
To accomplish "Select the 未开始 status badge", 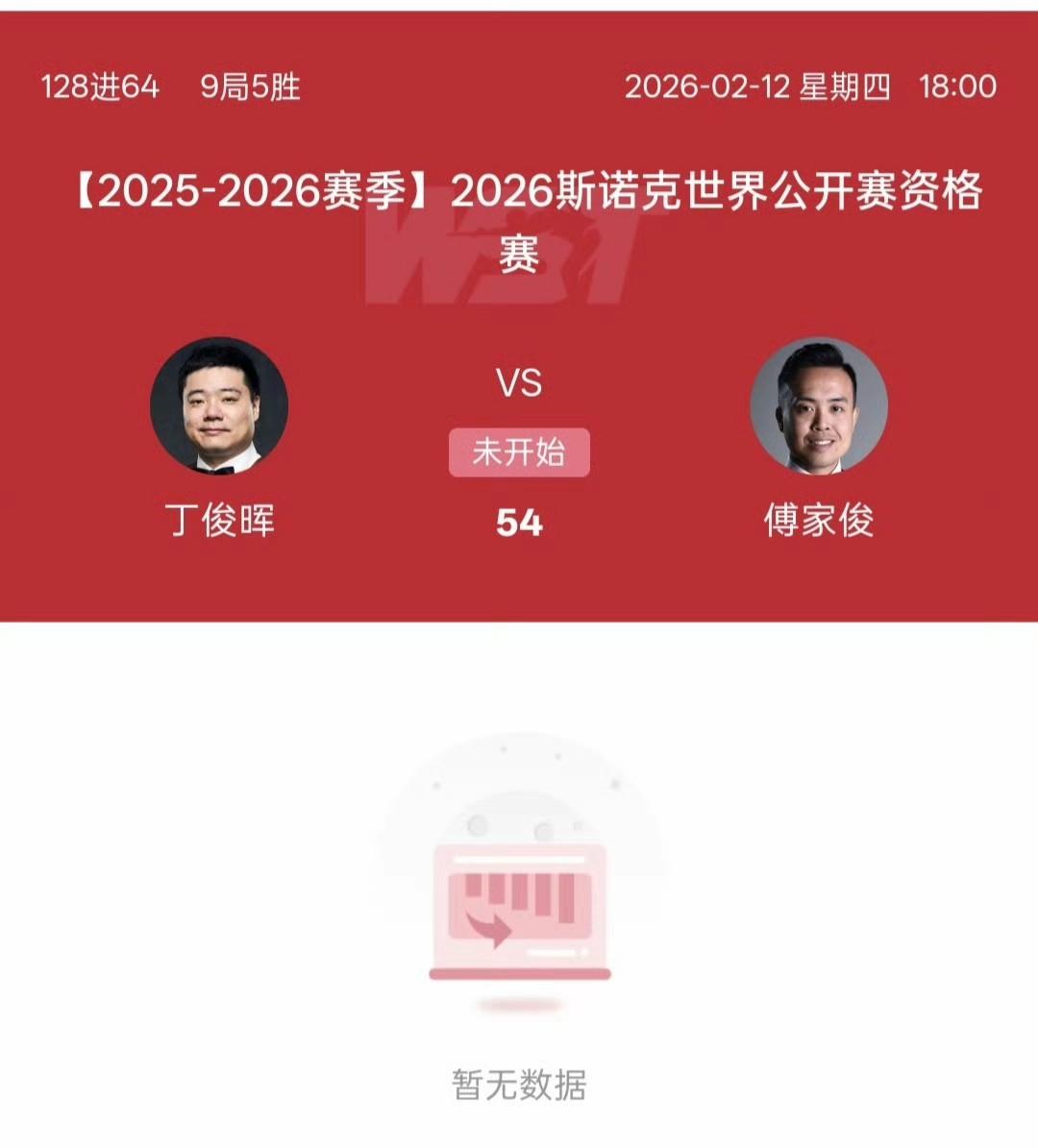I will point(519,452).
